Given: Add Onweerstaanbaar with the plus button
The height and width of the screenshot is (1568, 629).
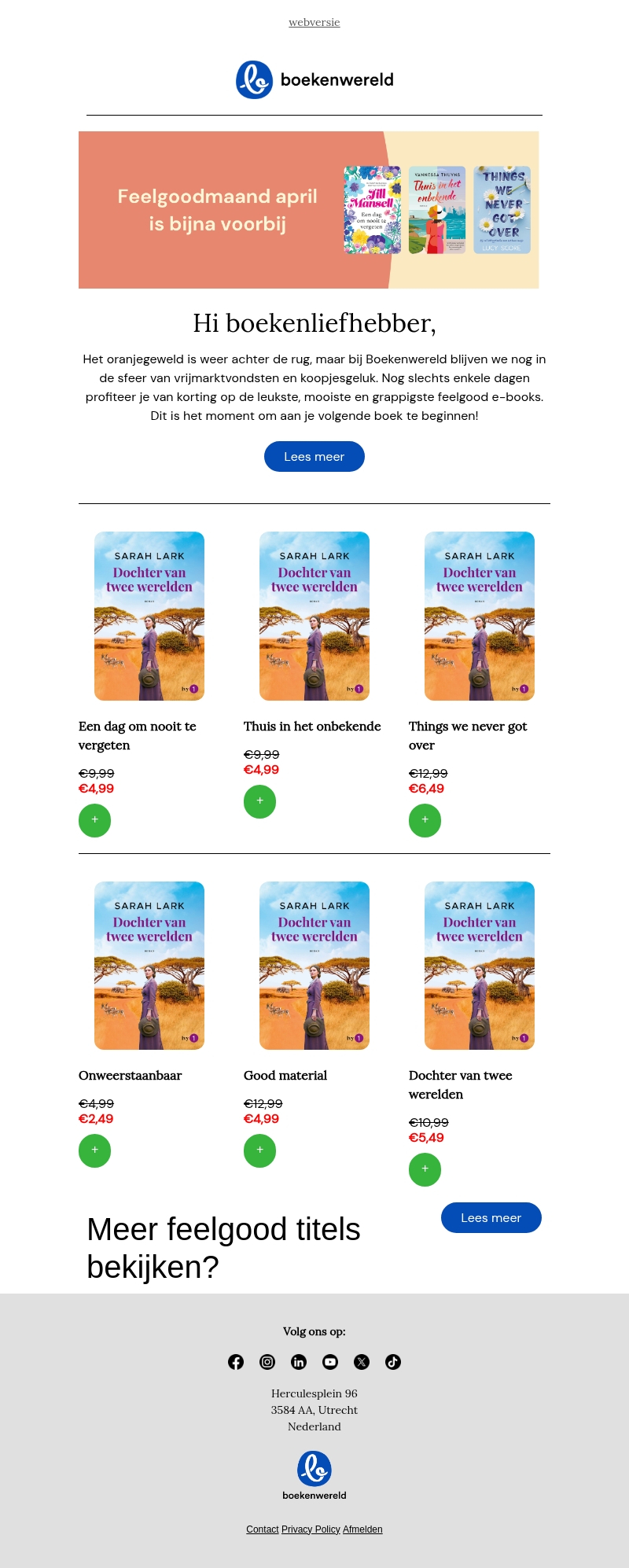Looking at the screenshot, I should click(x=94, y=1151).
